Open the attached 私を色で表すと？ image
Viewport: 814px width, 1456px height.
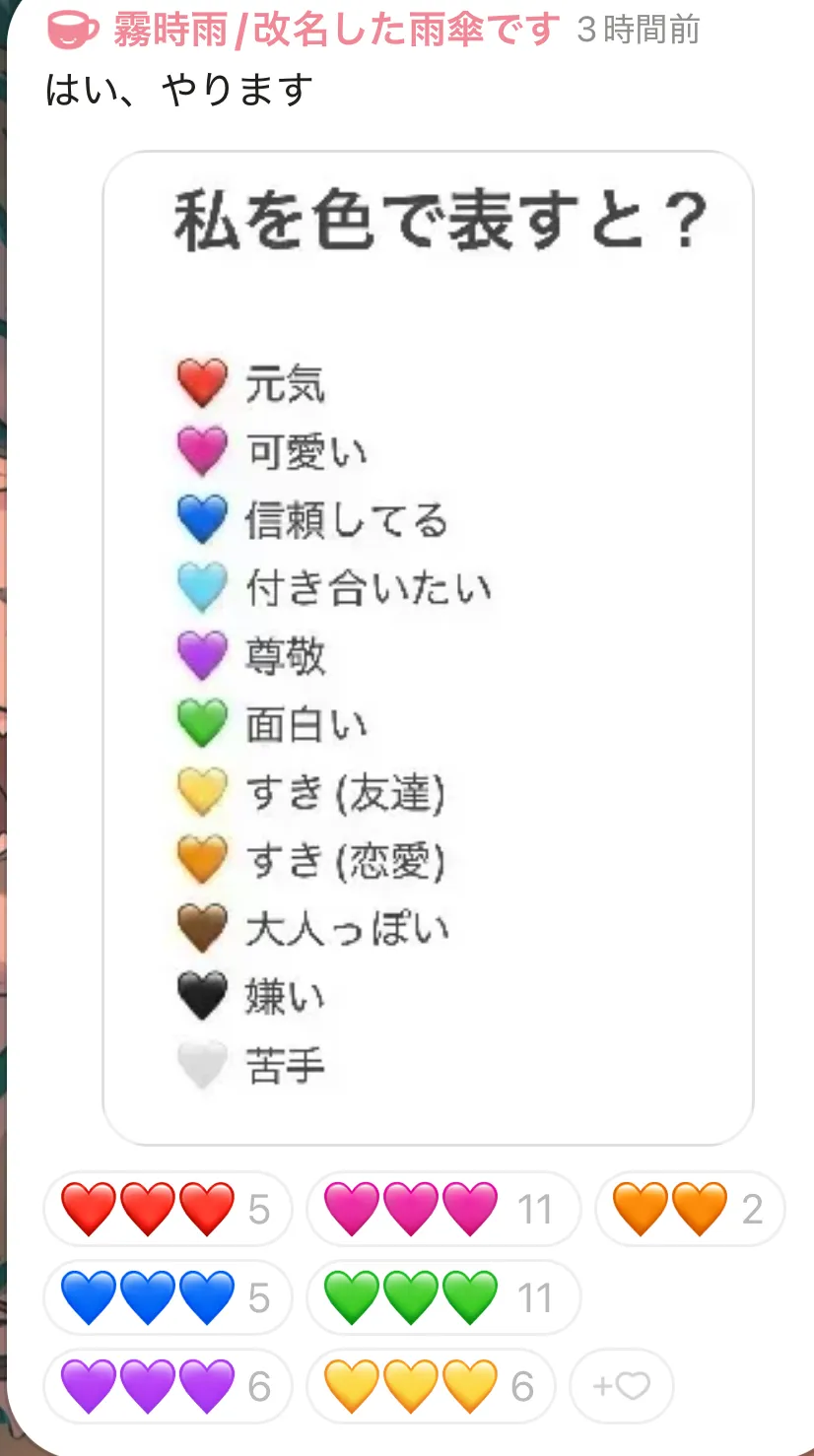tap(428, 647)
